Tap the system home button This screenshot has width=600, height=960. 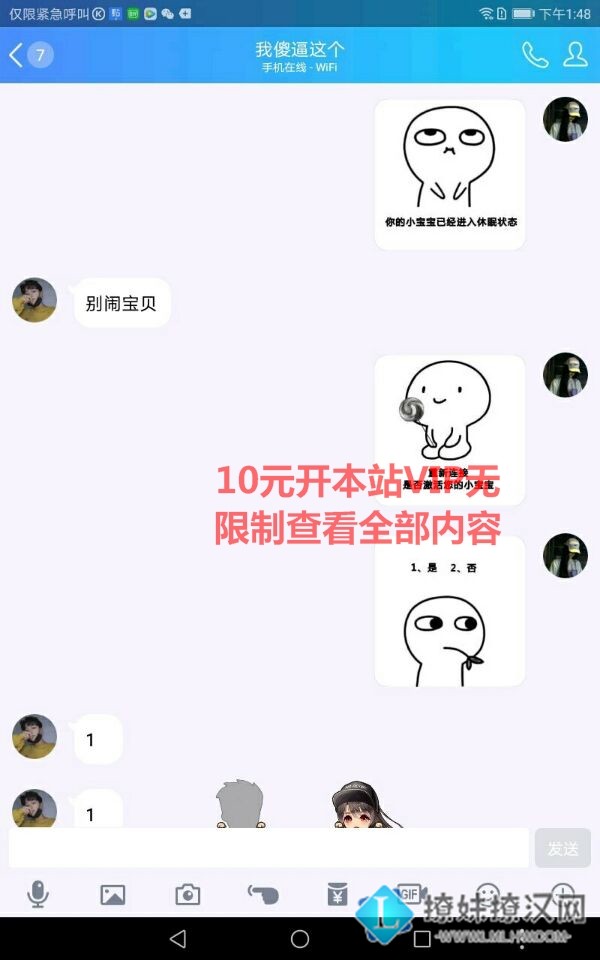(300, 938)
